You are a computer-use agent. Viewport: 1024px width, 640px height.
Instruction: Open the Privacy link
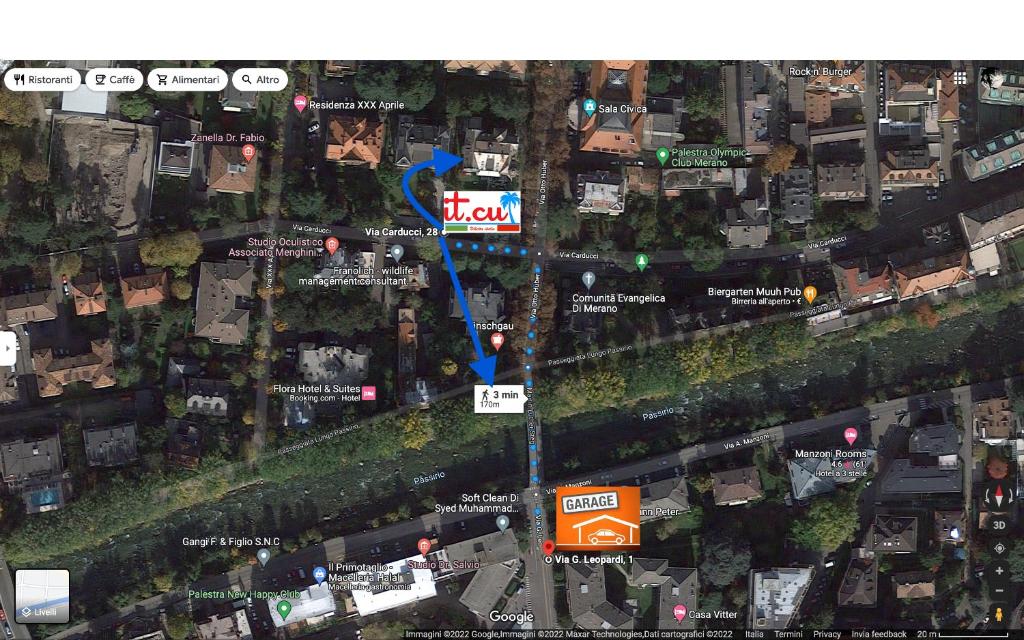(x=827, y=634)
